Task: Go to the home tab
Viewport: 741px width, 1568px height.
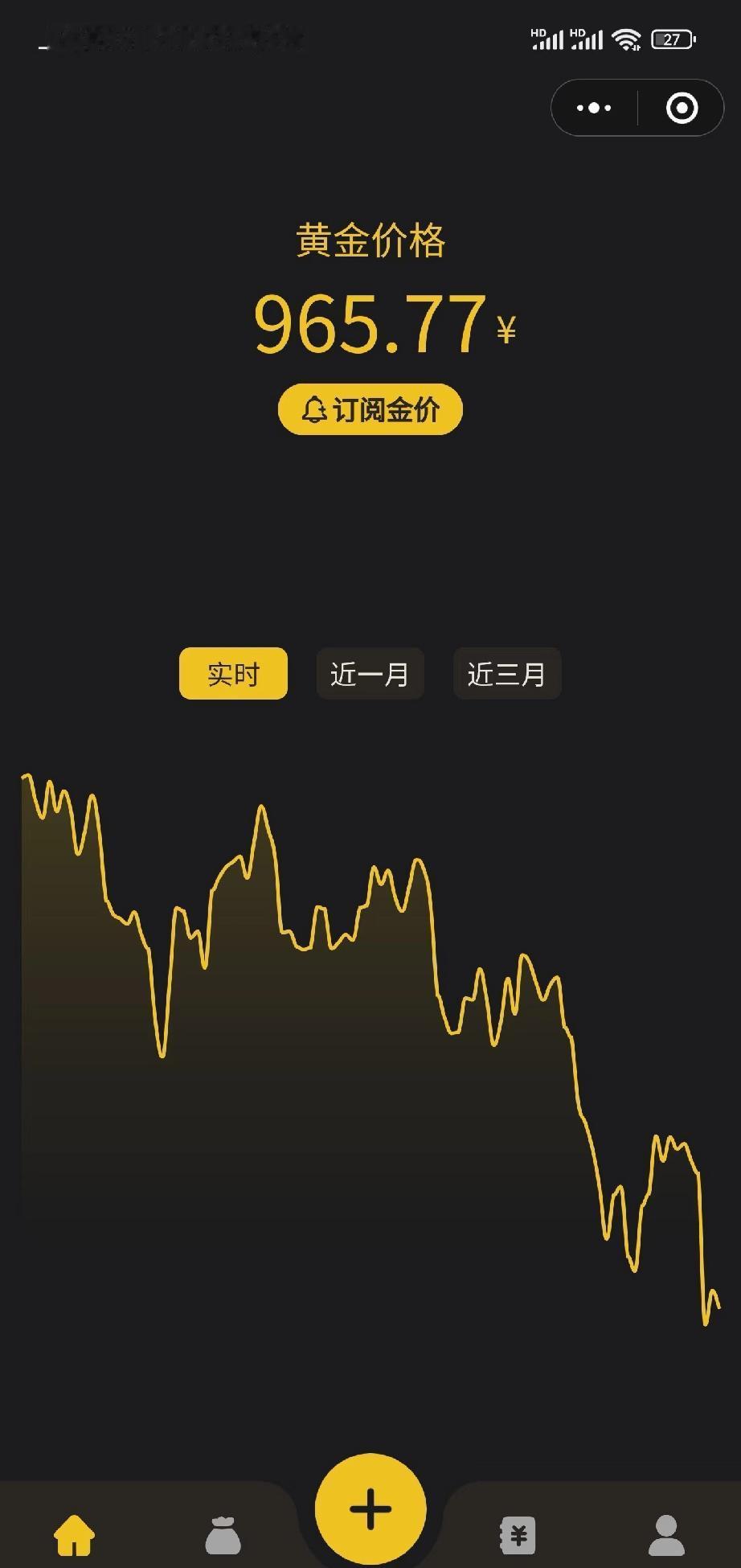Action: click(x=74, y=1534)
